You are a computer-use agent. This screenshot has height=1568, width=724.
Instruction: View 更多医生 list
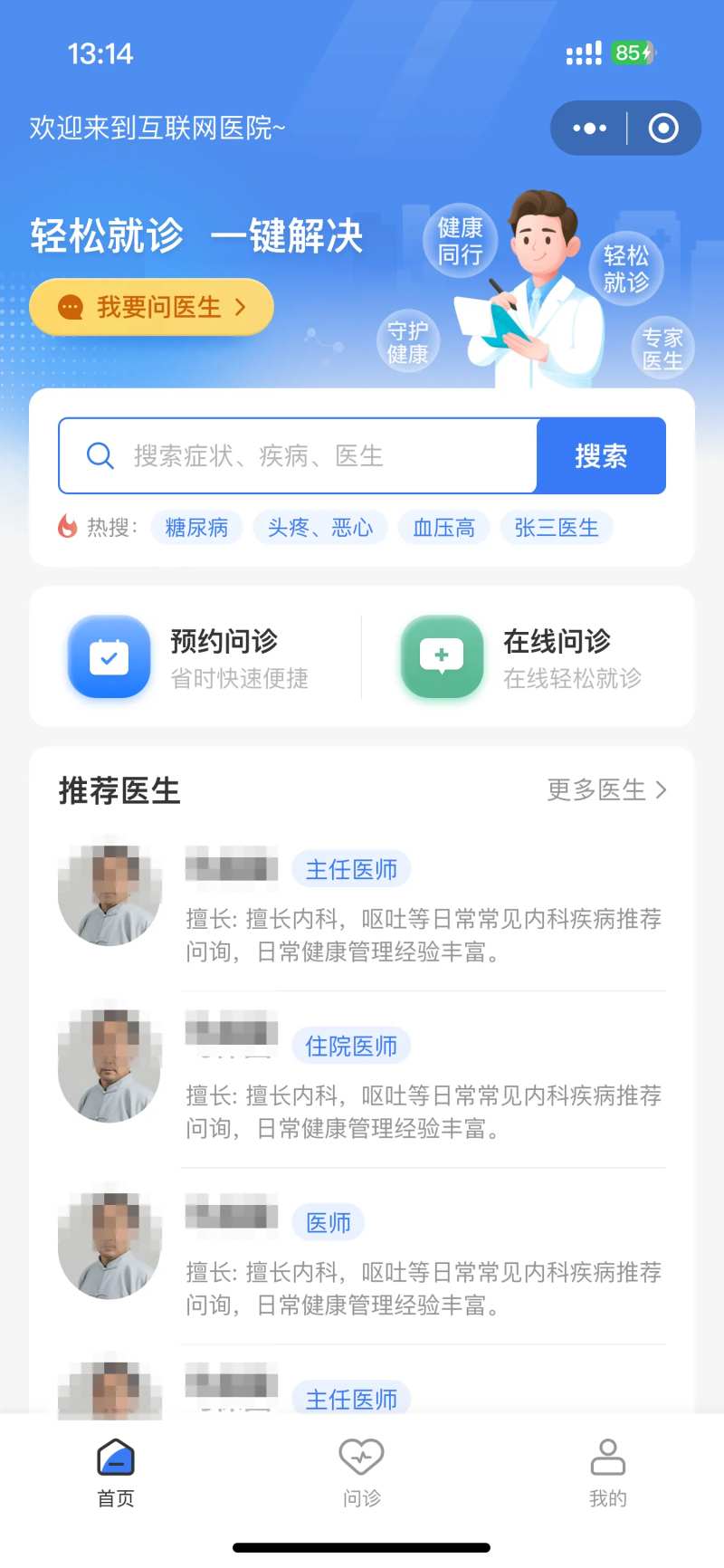click(606, 790)
